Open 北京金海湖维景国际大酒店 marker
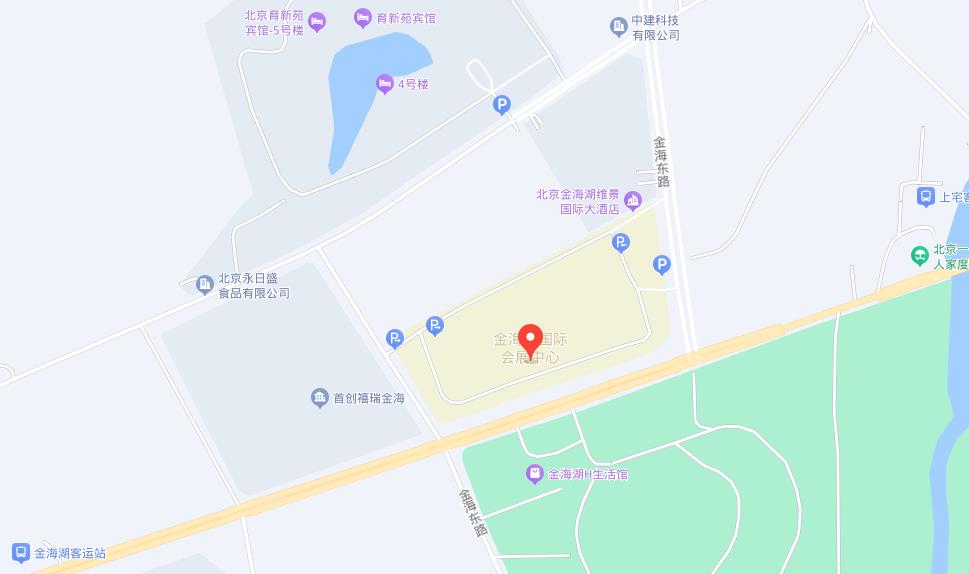Viewport: 969px width, 574px height. pyautogui.click(x=633, y=202)
